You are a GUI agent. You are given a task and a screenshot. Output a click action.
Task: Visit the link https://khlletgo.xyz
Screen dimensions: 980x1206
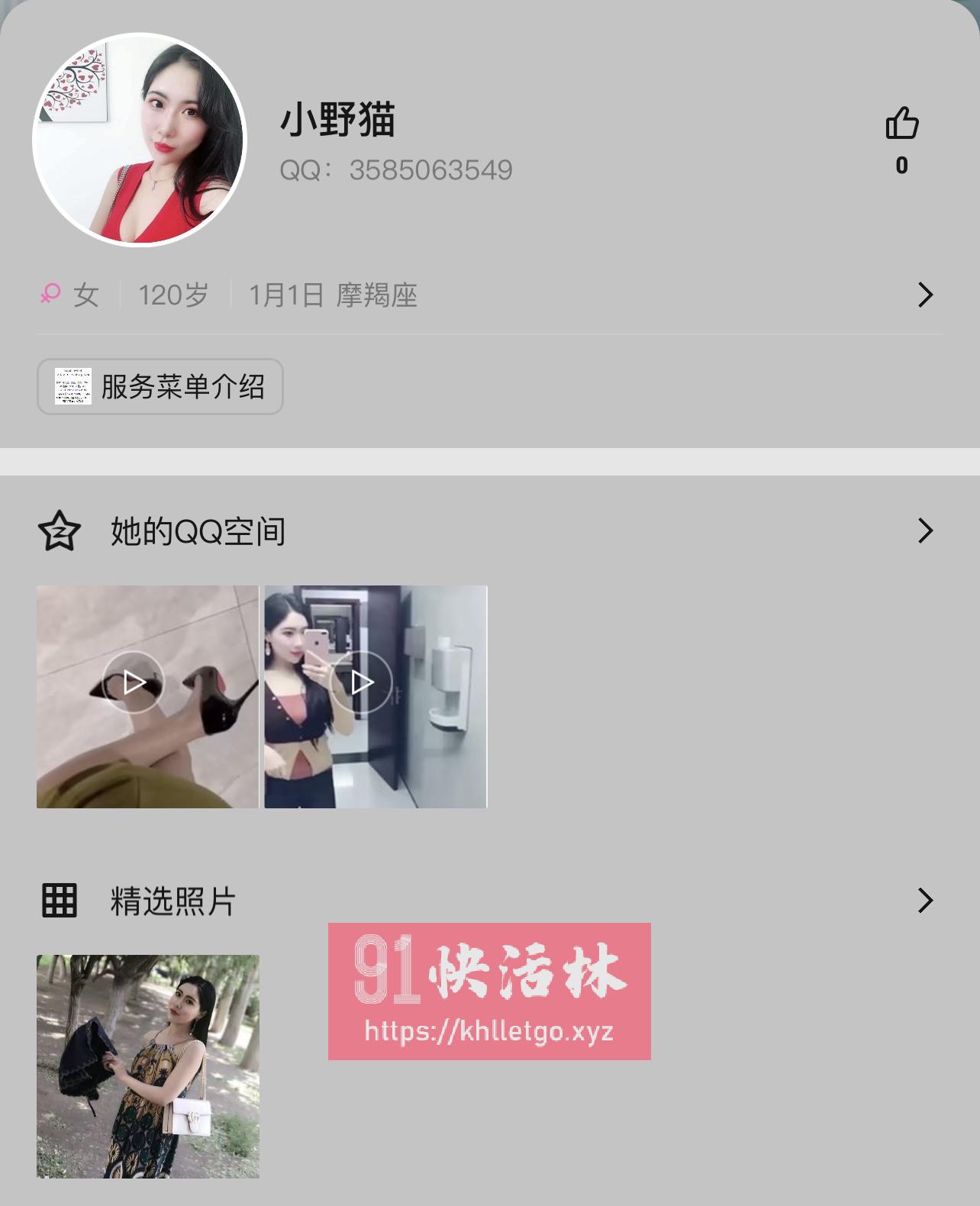(x=489, y=1028)
